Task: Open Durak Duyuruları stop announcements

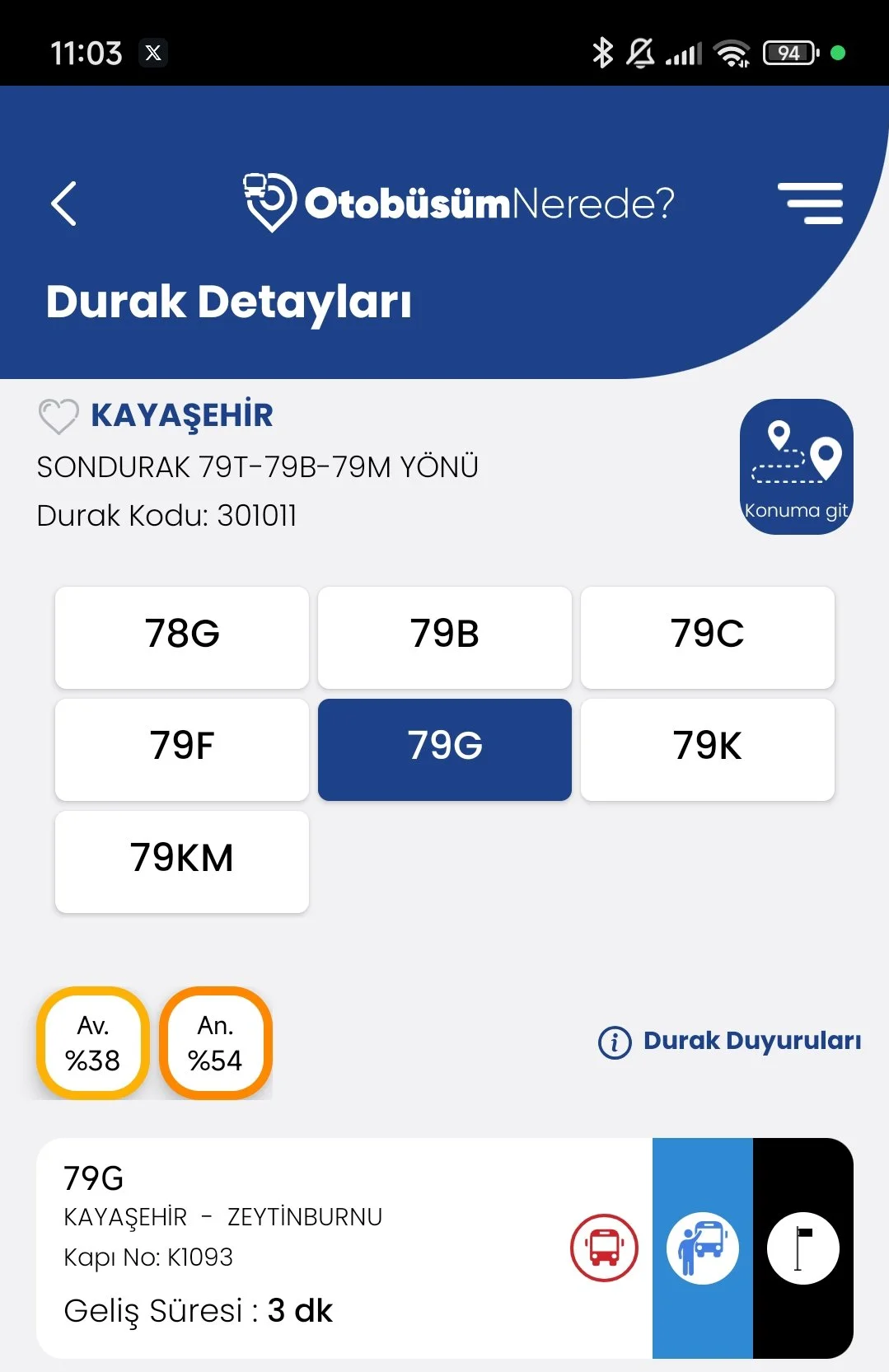Action: 730,1042
